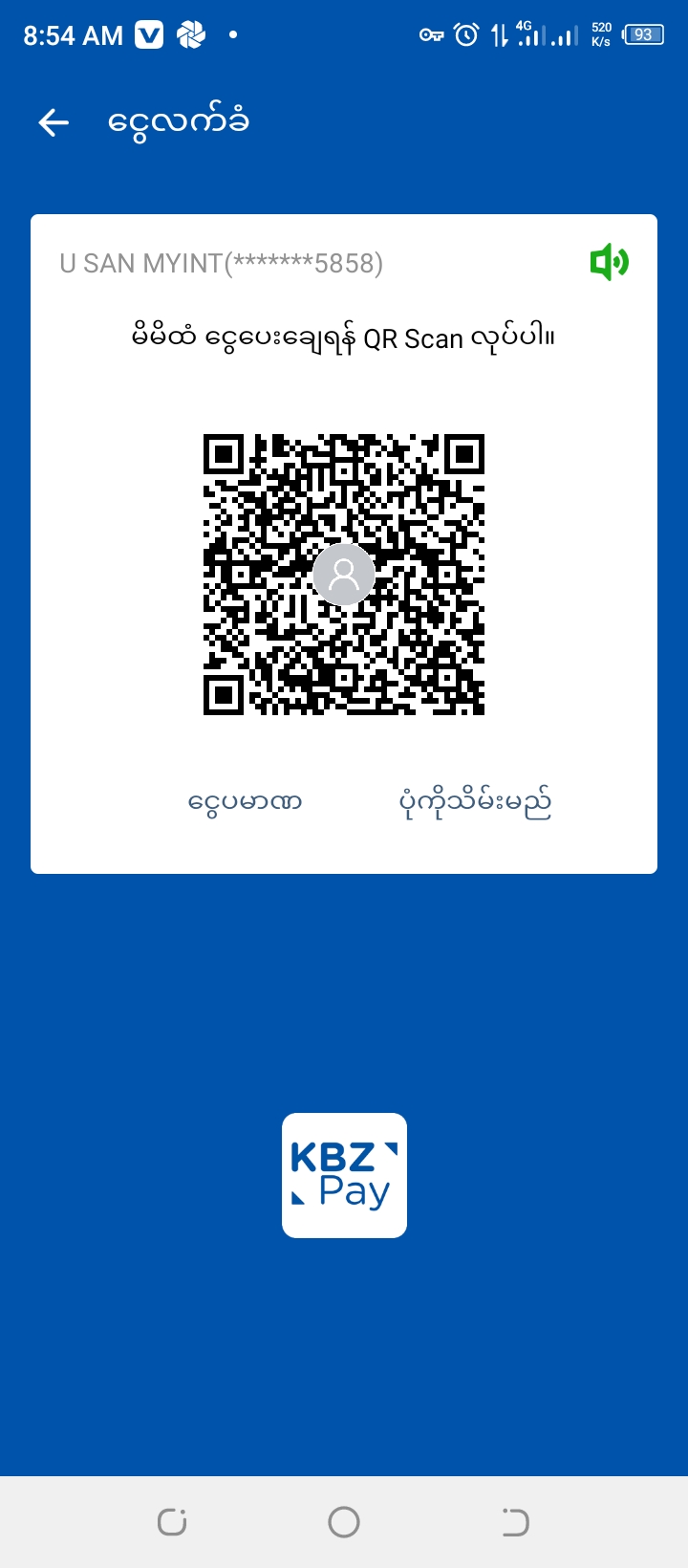Image resolution: width=688 pixels, height=1568 pixels.
Task: Tap the system home button
Action: click(344, 1521)
